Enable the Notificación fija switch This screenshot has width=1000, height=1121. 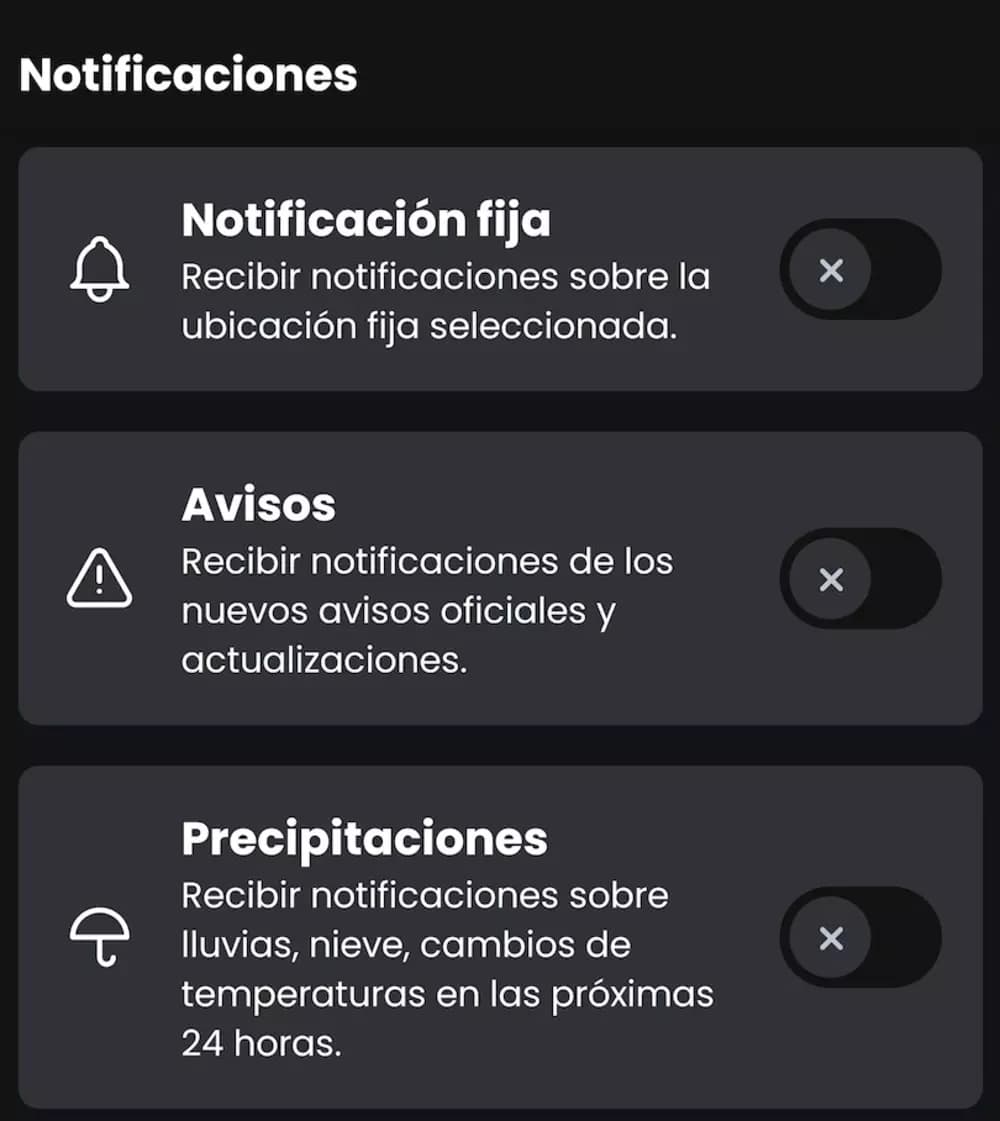pyautogui.click(x=860, y=269)
